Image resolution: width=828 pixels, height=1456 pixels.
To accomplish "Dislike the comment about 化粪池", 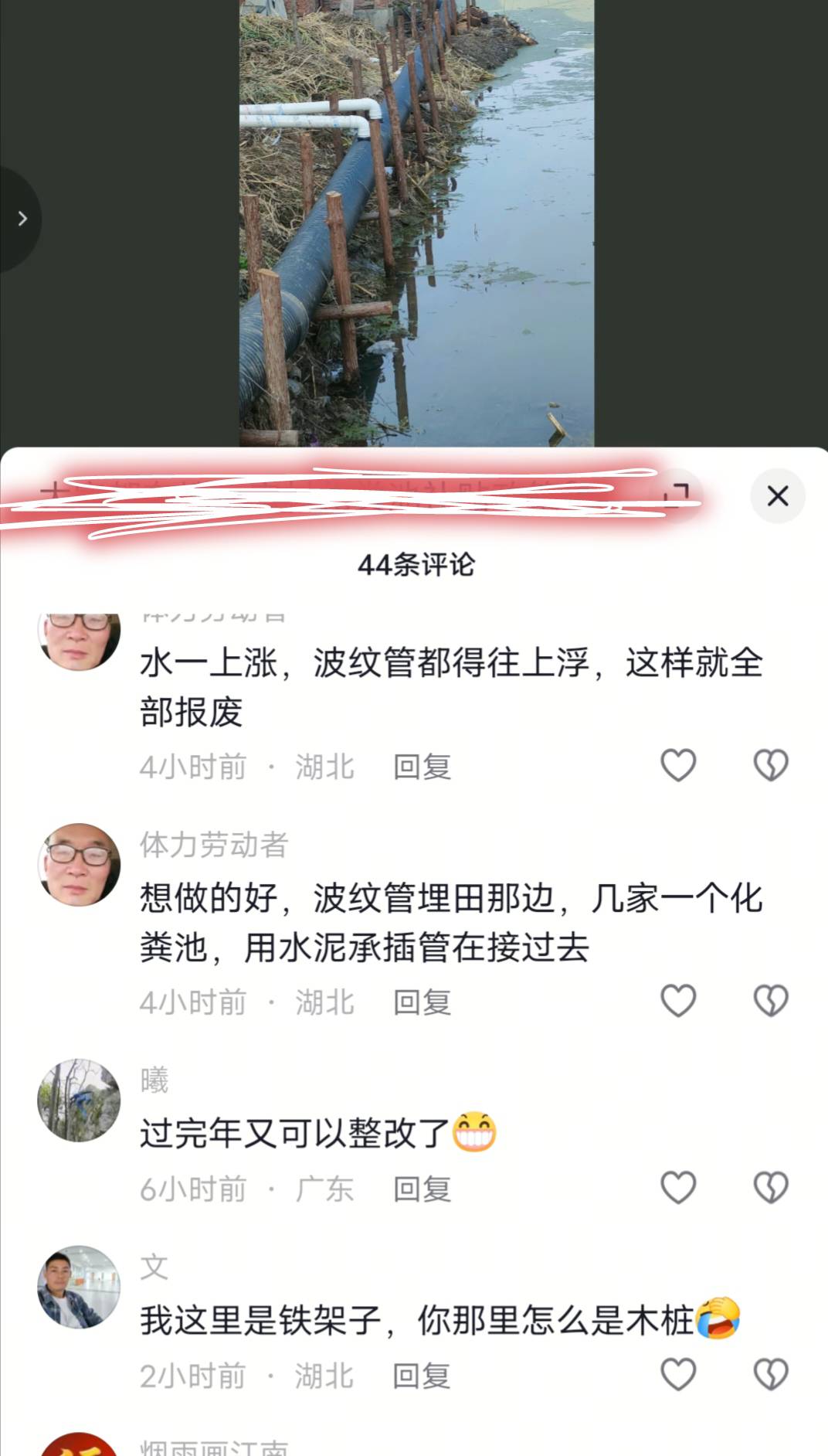I will click(x=770, y=1001).
